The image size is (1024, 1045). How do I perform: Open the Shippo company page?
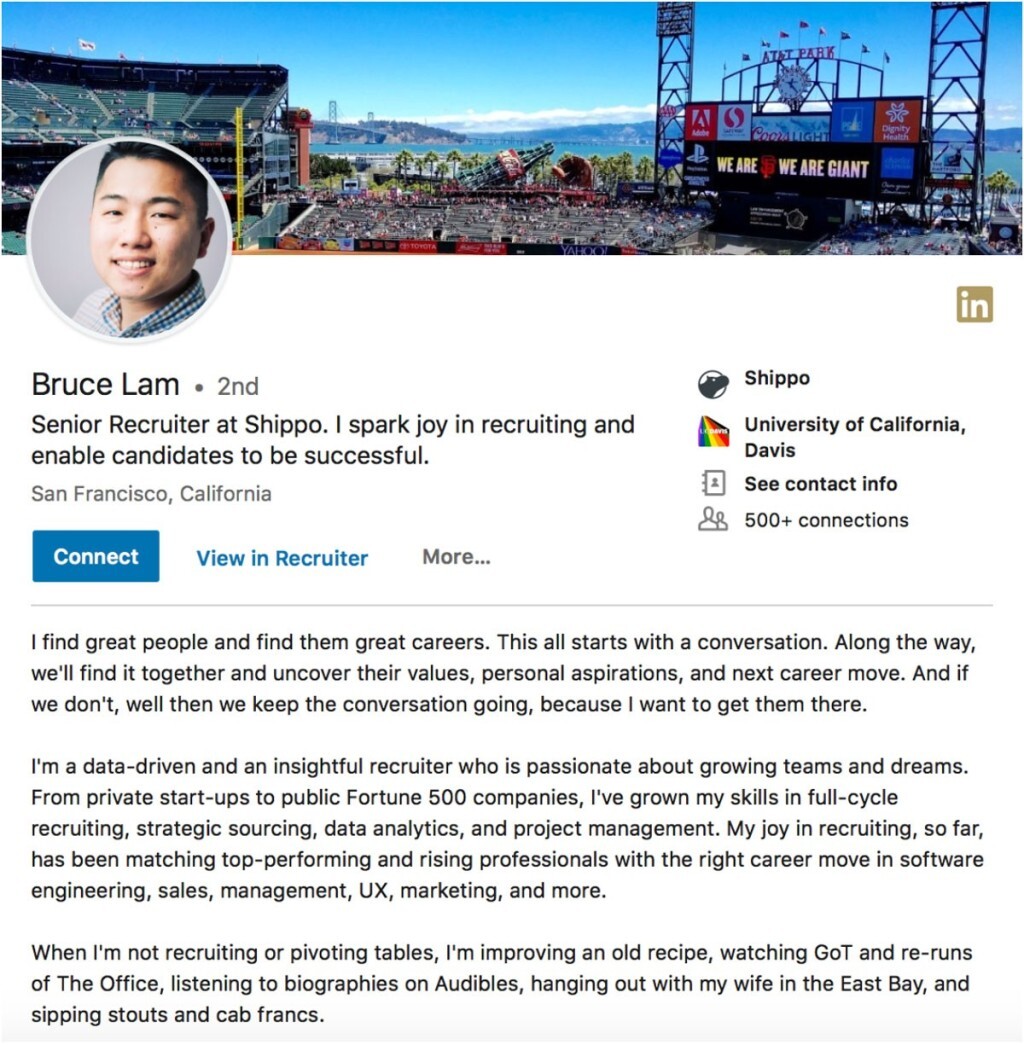776,379
